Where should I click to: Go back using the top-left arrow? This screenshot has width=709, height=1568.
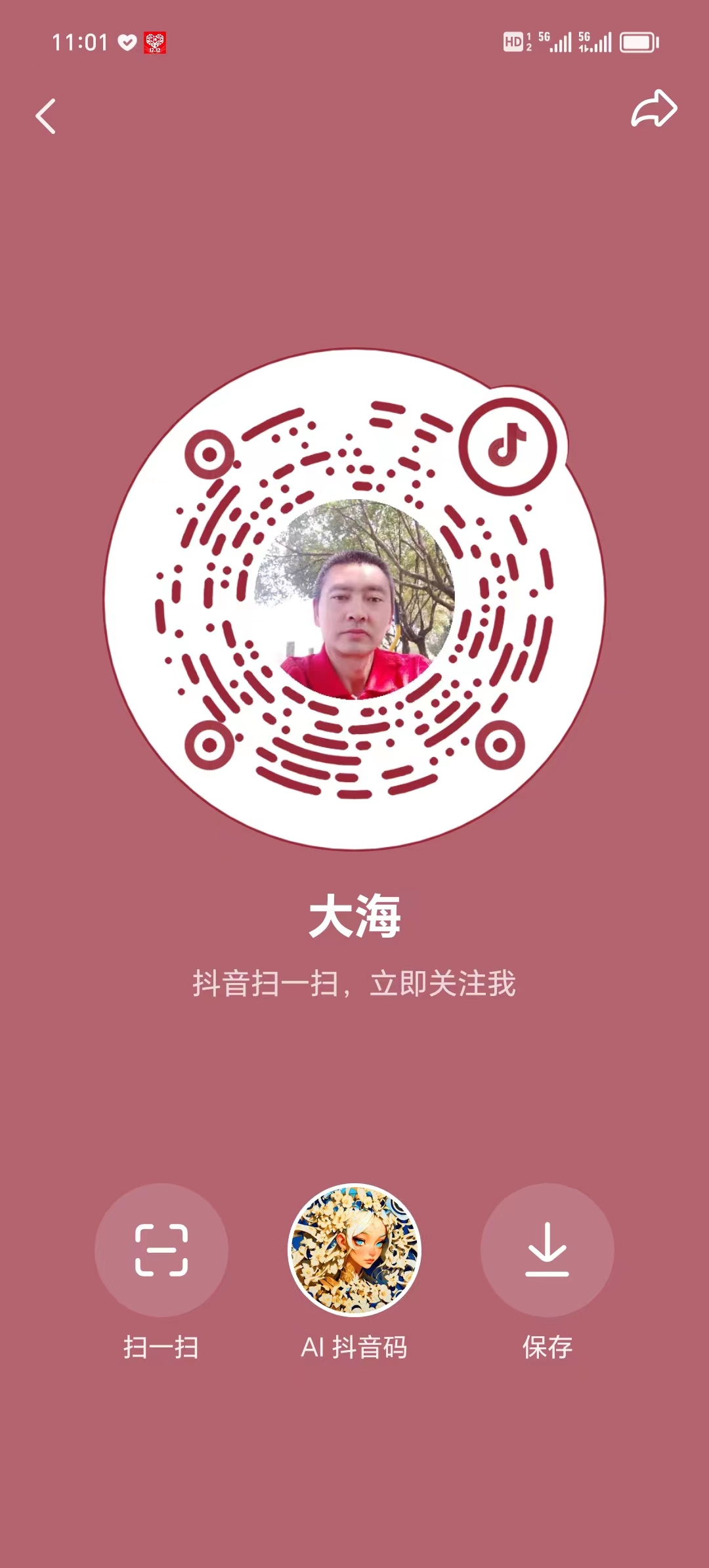46,117
